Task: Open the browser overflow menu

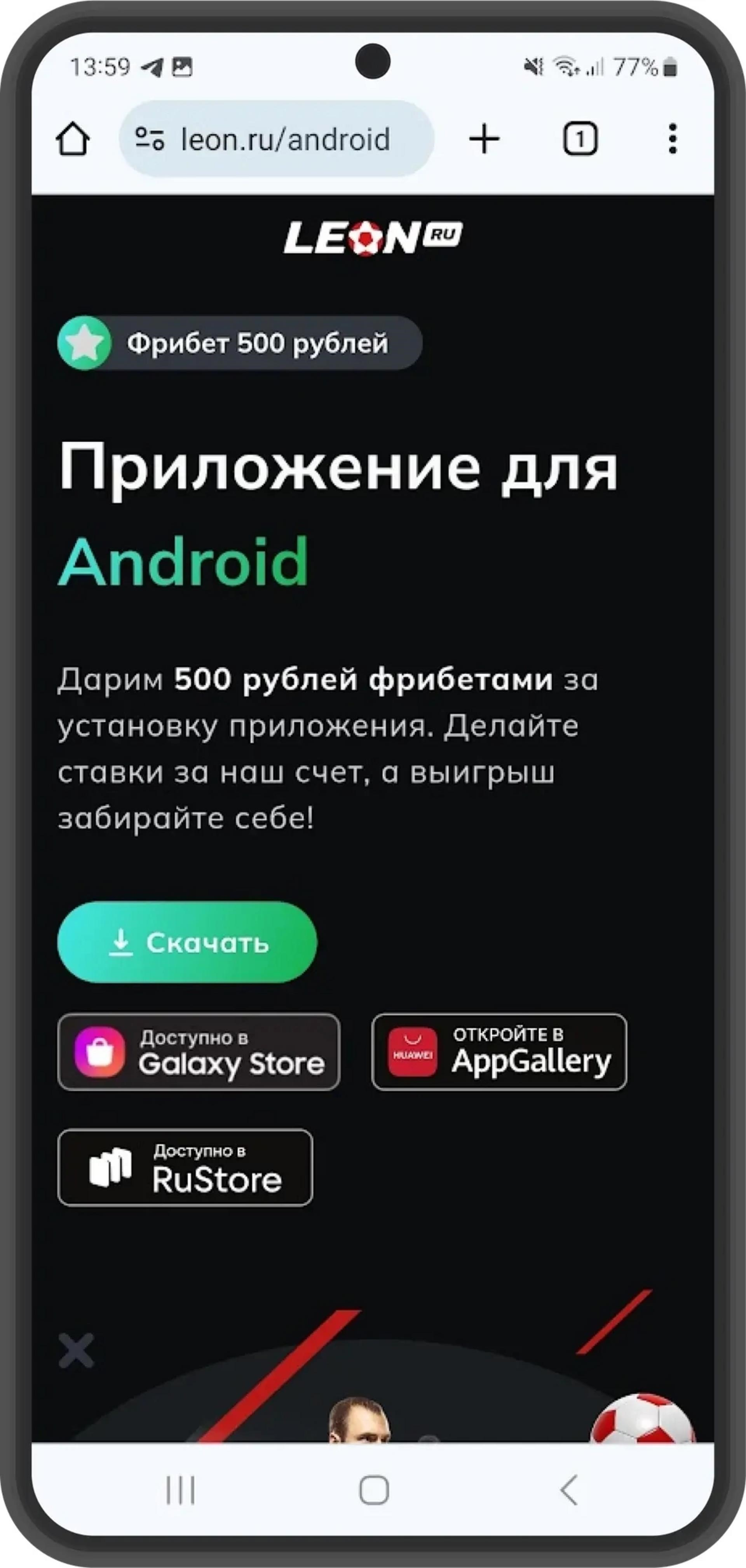Action: click(x=672, y=139)
